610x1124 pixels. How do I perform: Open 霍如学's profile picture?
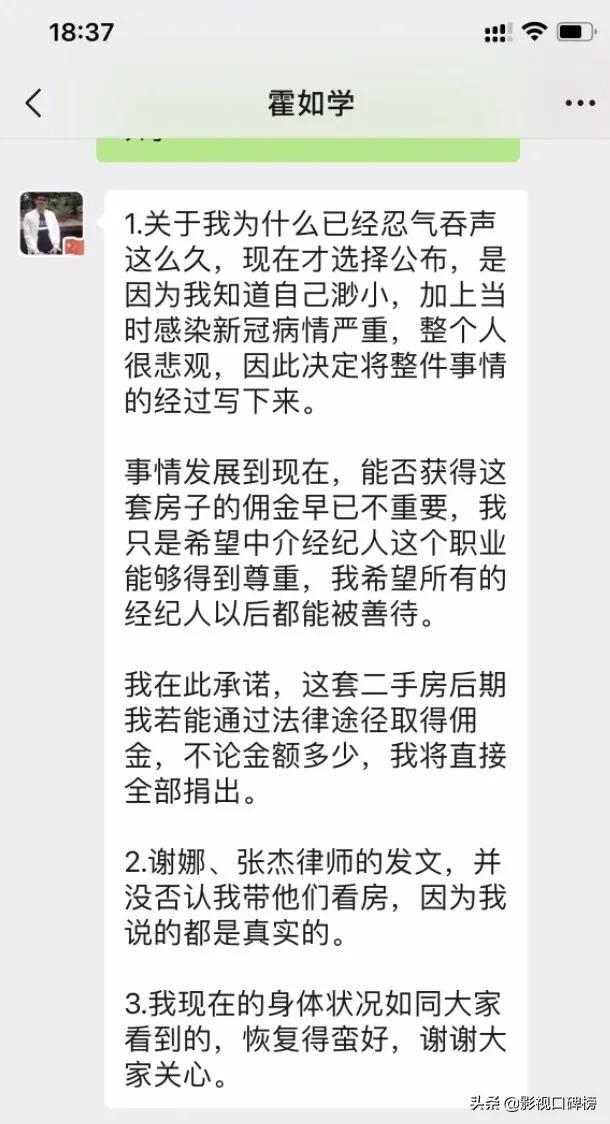tap(52, 223)
